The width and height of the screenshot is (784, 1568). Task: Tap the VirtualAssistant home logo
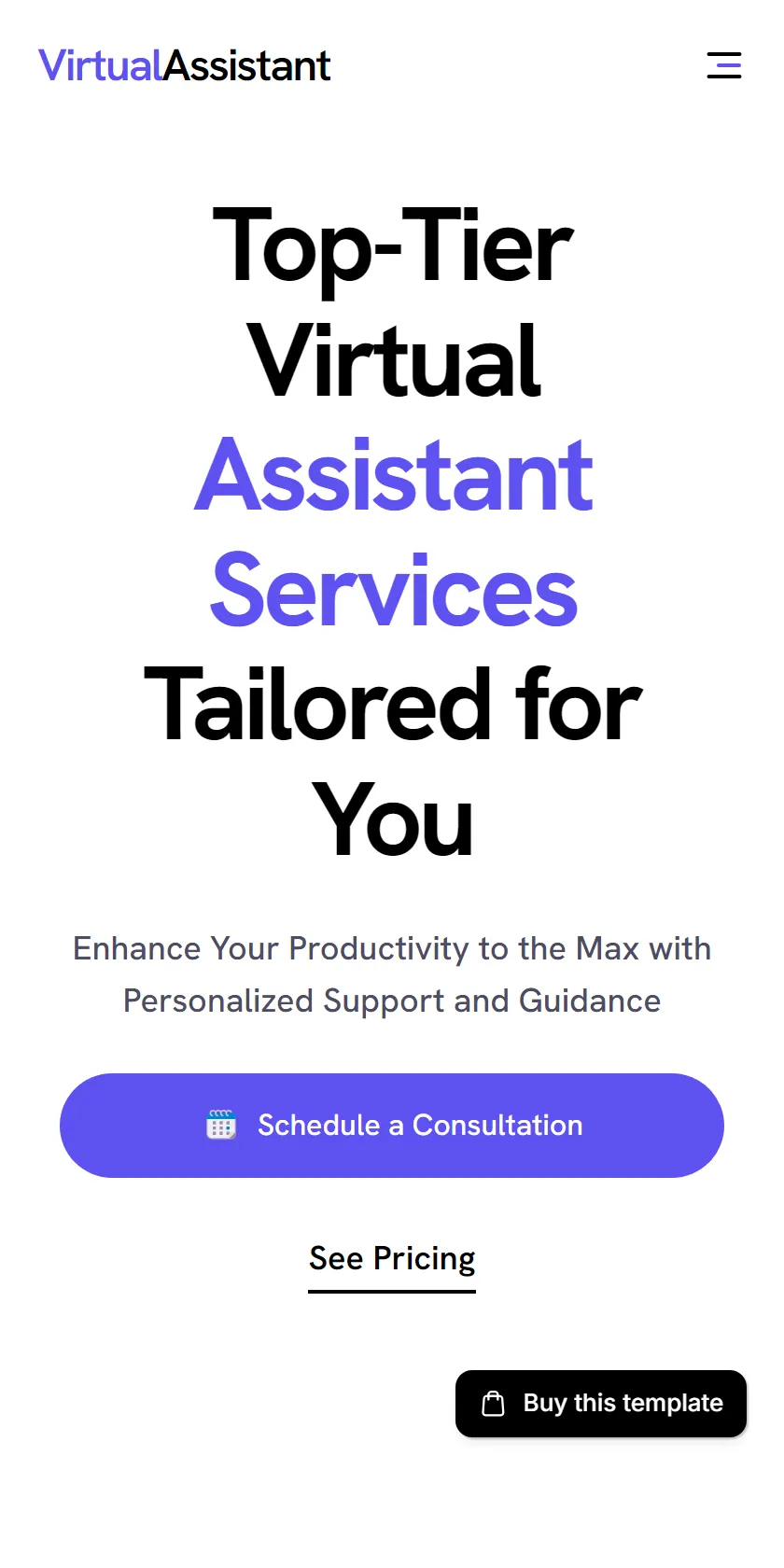[185, 65]
